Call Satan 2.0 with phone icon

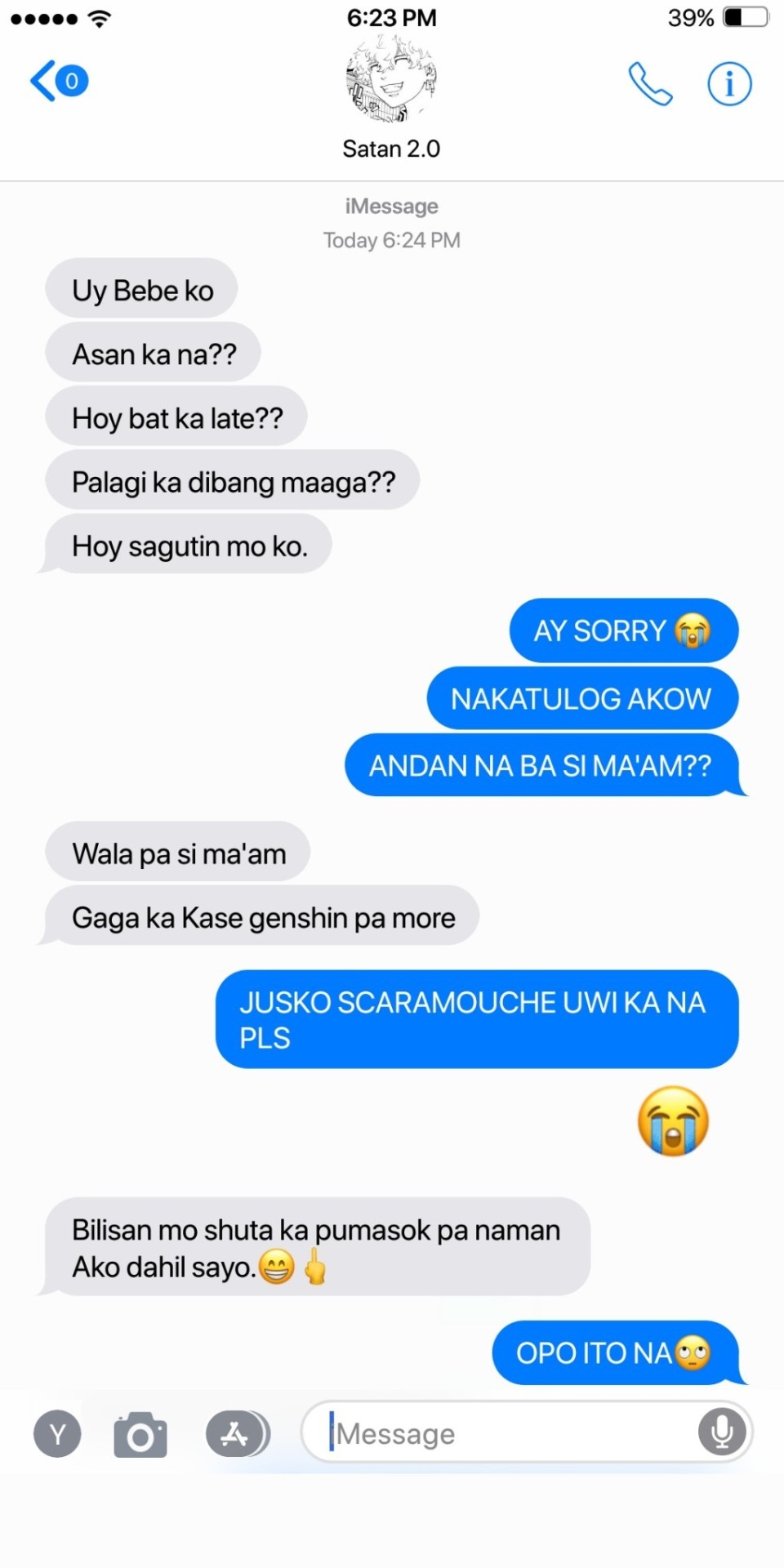[x=650, y=83]
